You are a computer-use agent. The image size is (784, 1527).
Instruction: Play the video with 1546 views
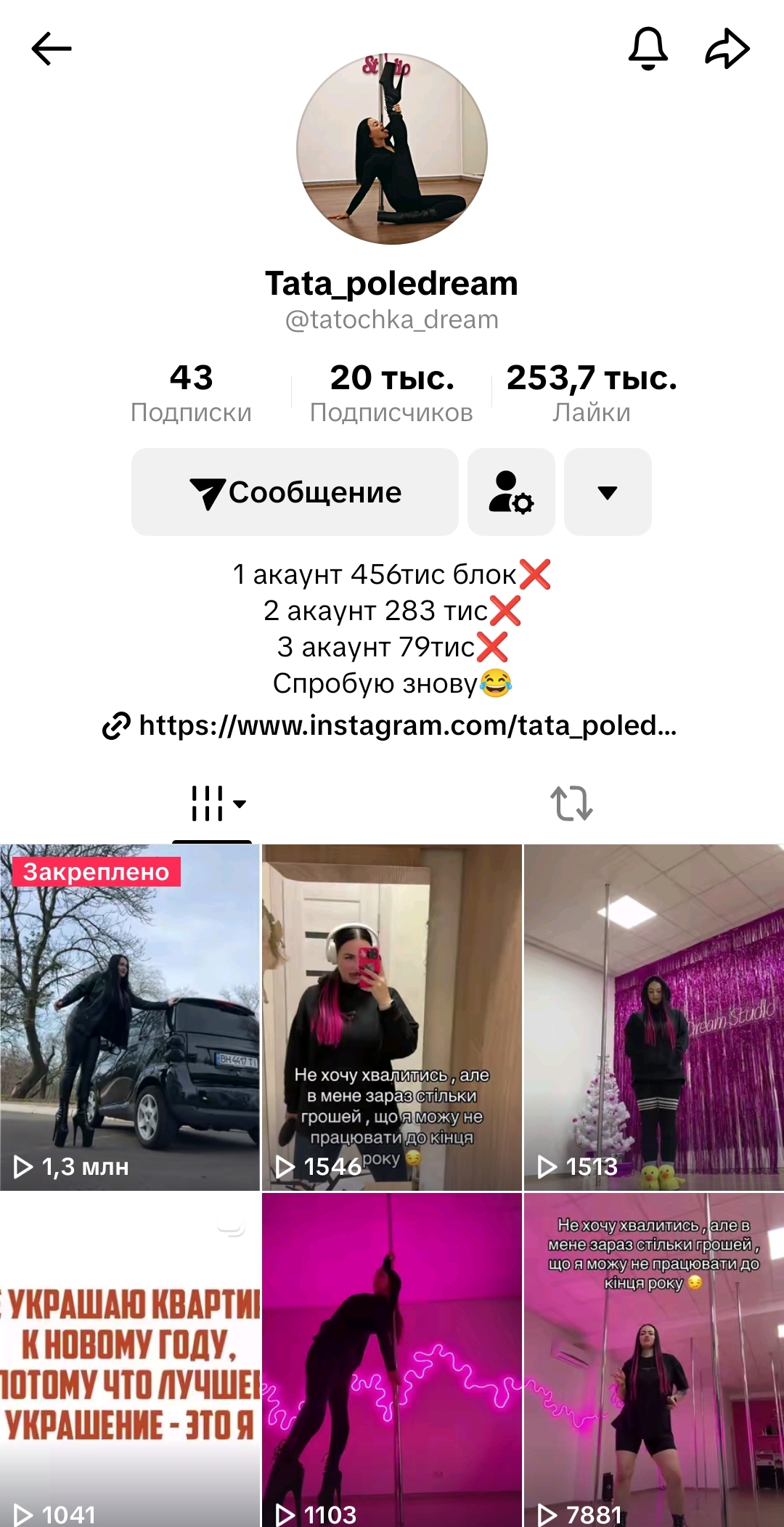pyautogui.click(x=392, y=1017)
